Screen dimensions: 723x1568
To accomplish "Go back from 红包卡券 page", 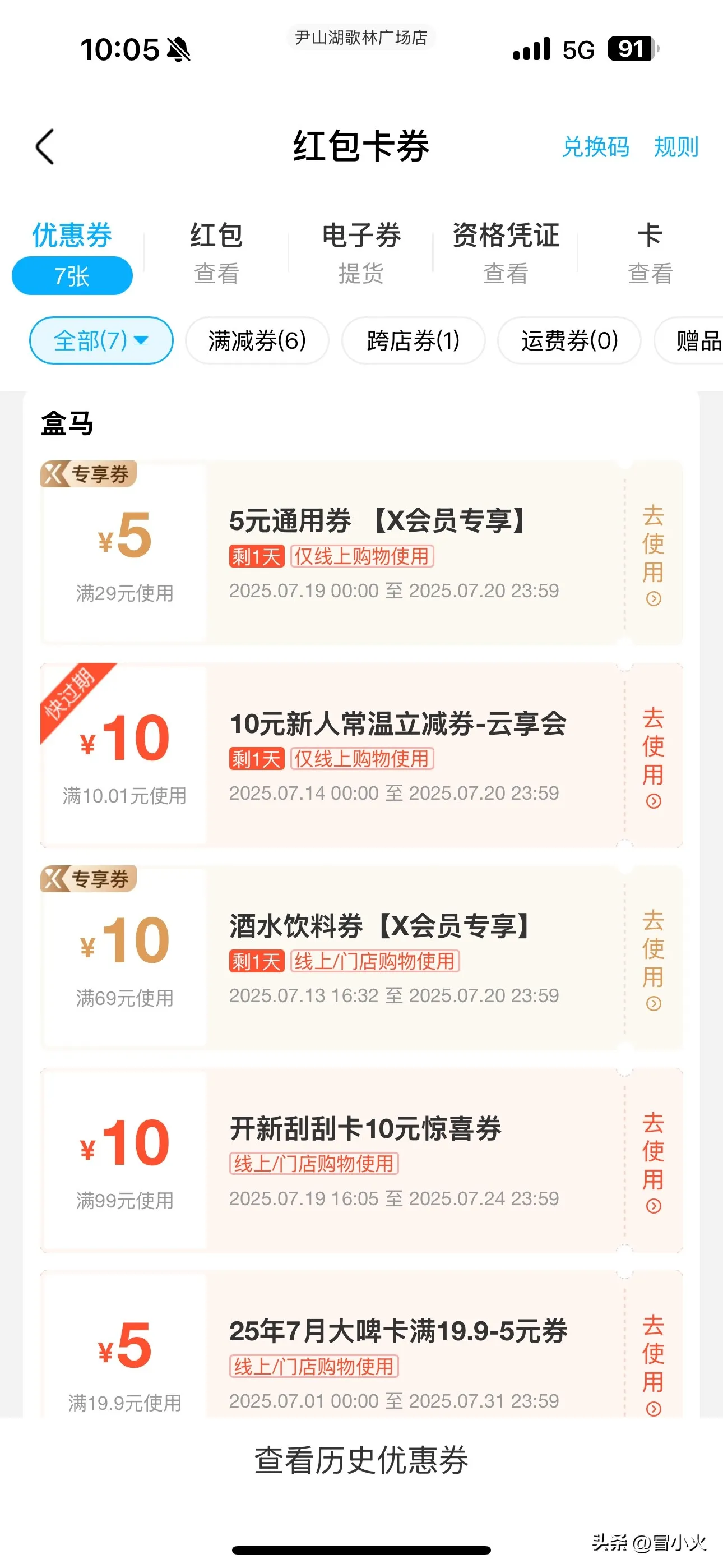I will [x=45, y=147].
